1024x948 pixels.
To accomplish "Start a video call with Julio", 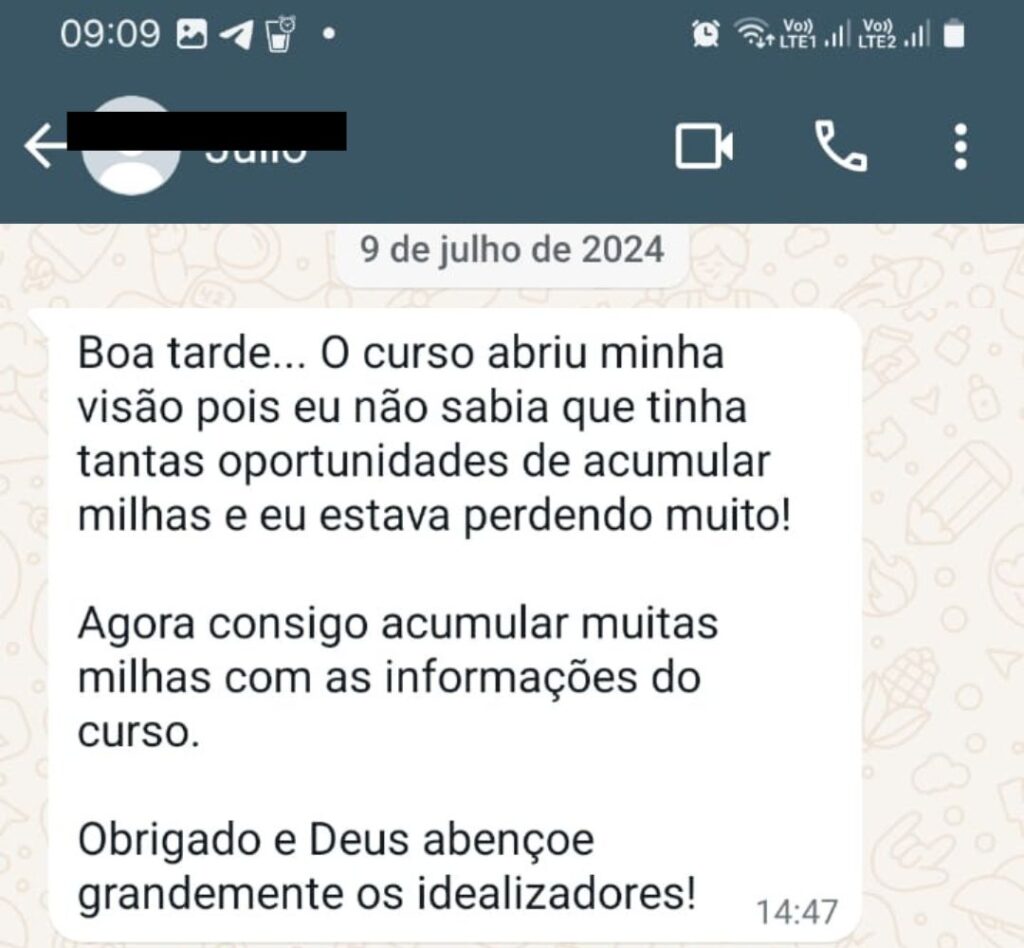I will (x=704, y=148).
